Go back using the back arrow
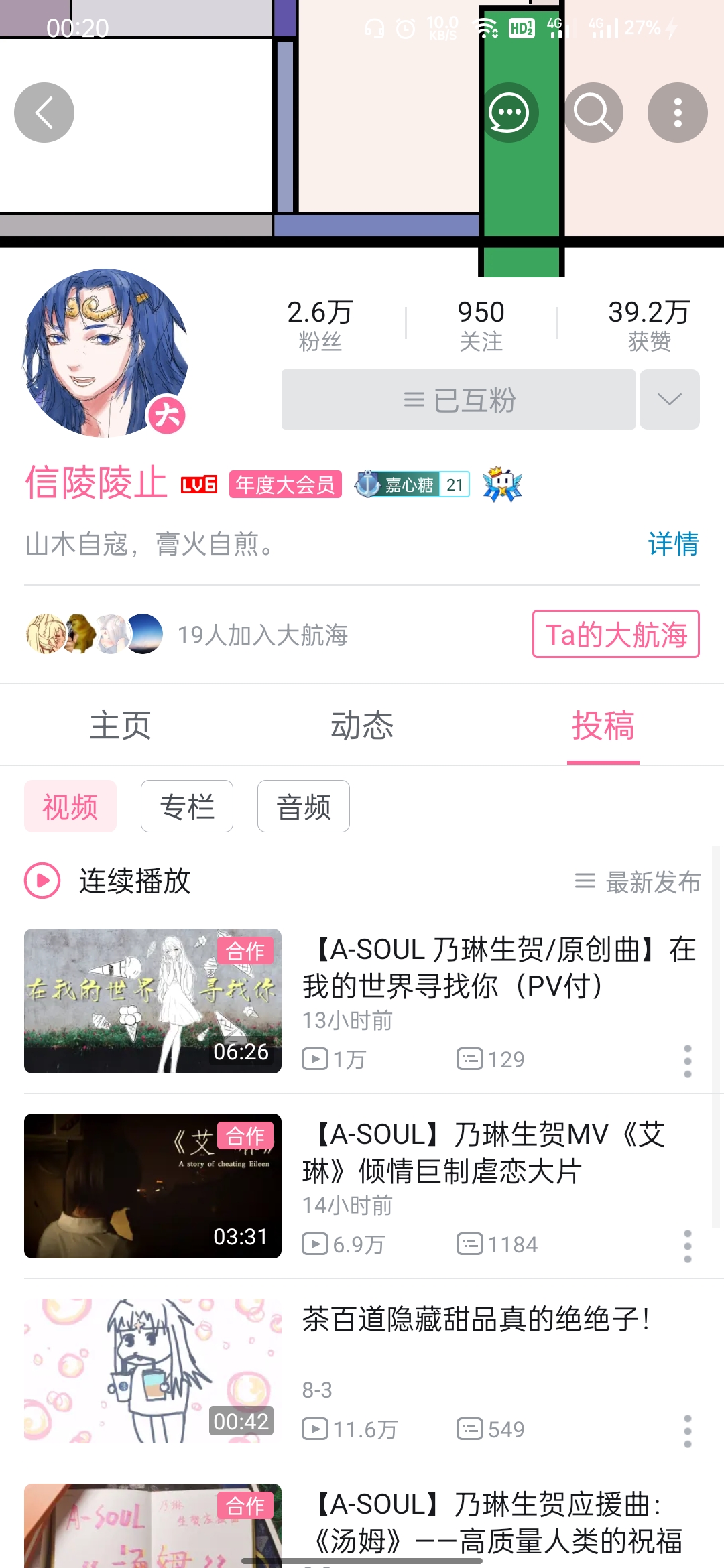This screenshot has height=1568, width=724. (44, 113)
